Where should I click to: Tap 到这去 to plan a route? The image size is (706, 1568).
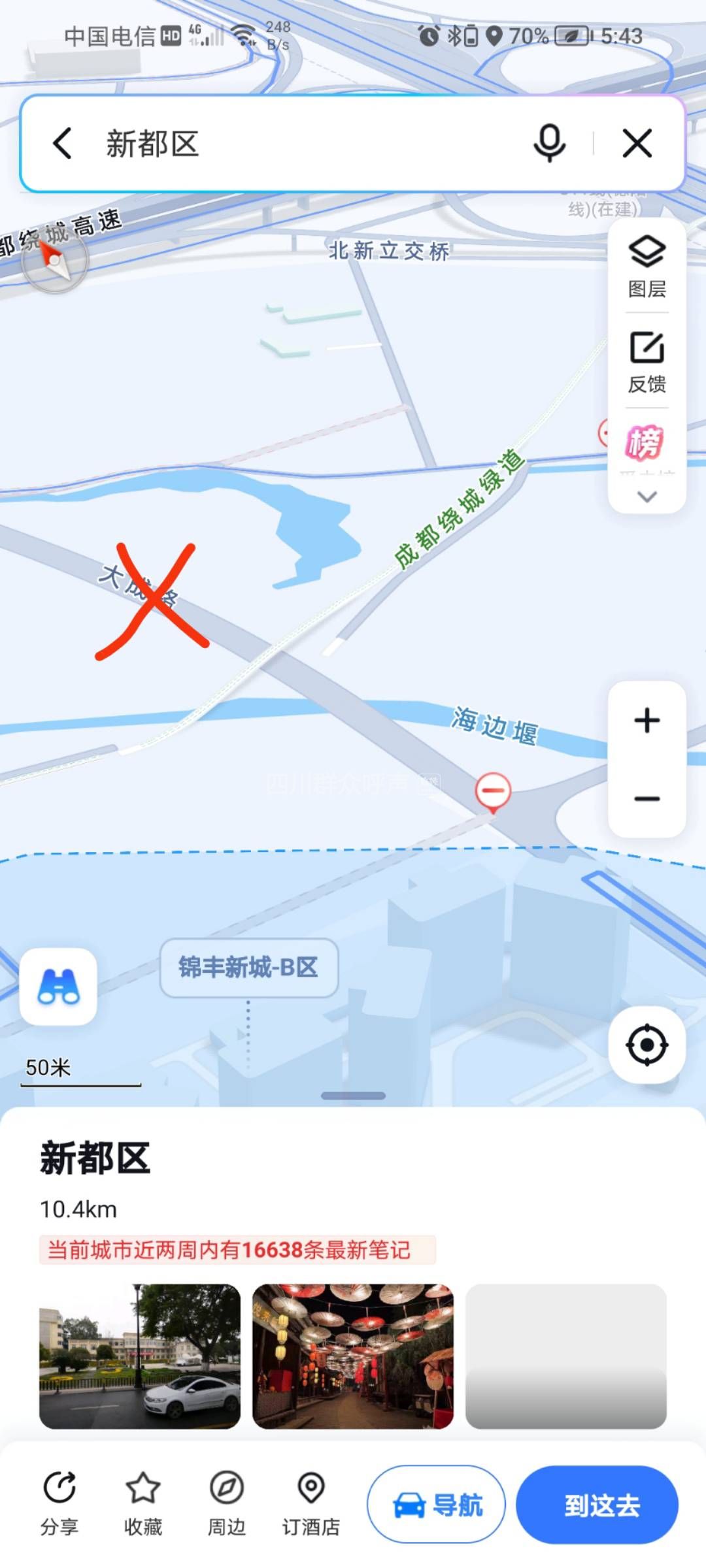coord(597,1505)
